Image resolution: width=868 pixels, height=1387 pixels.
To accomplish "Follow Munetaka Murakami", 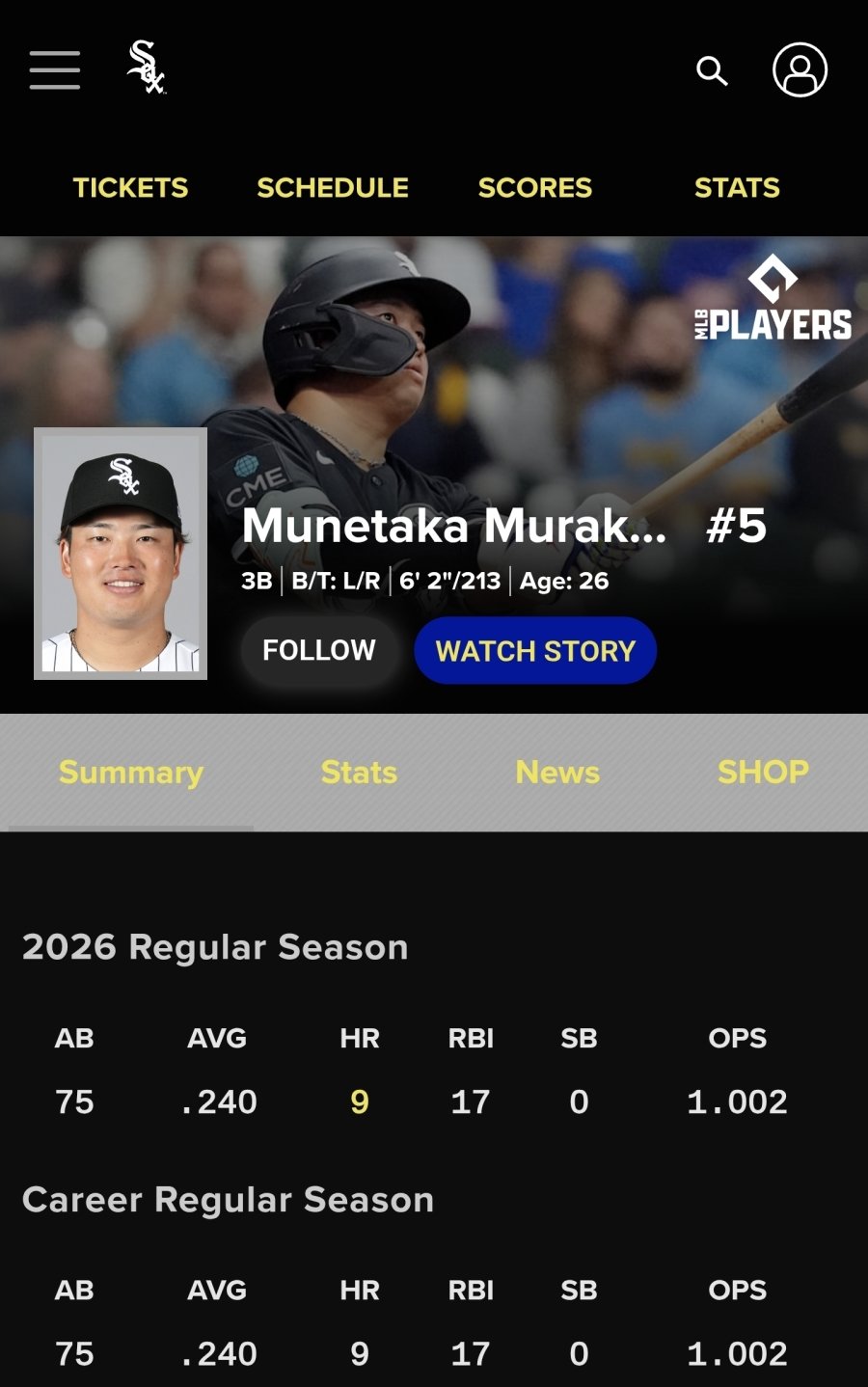I will (x=319, y=650).
